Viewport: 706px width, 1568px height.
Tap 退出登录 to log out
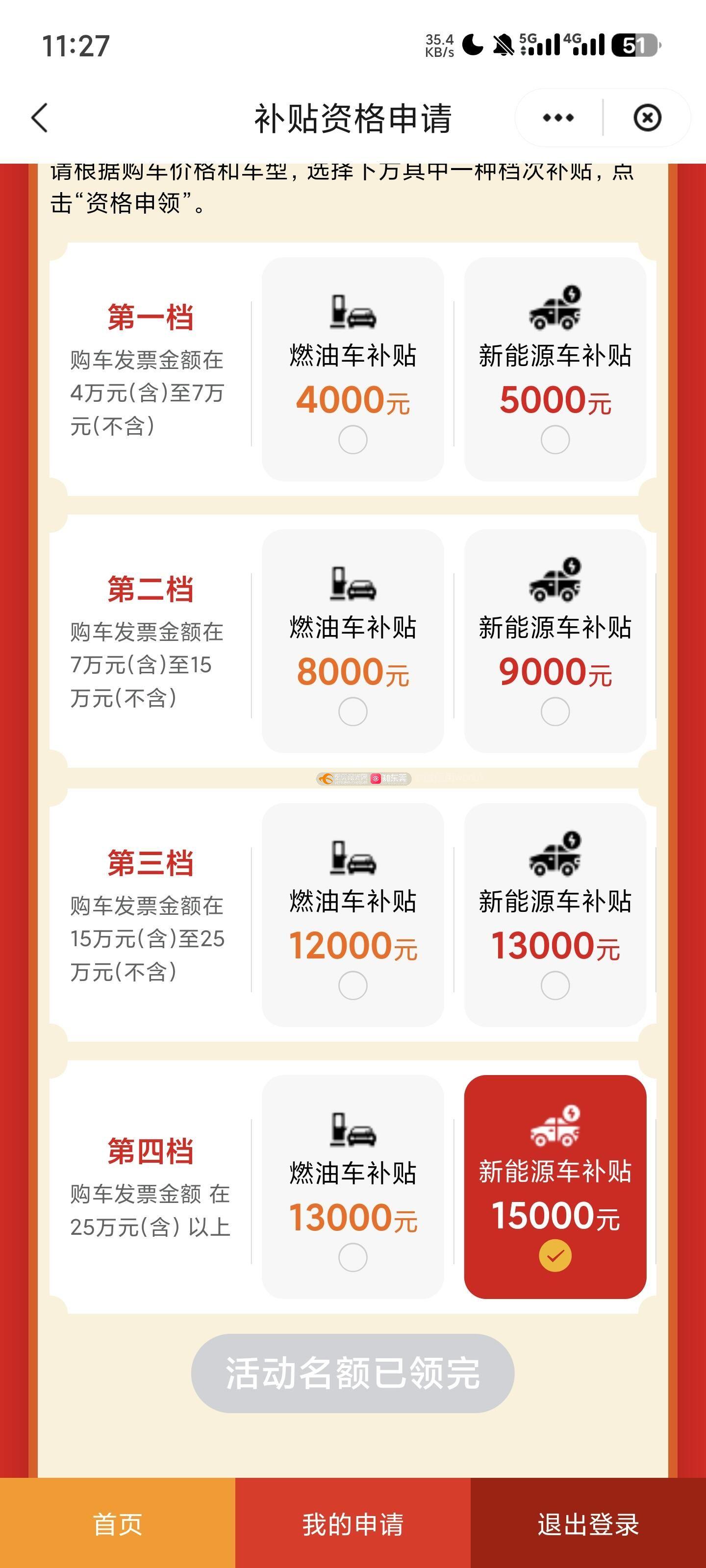588,1523
